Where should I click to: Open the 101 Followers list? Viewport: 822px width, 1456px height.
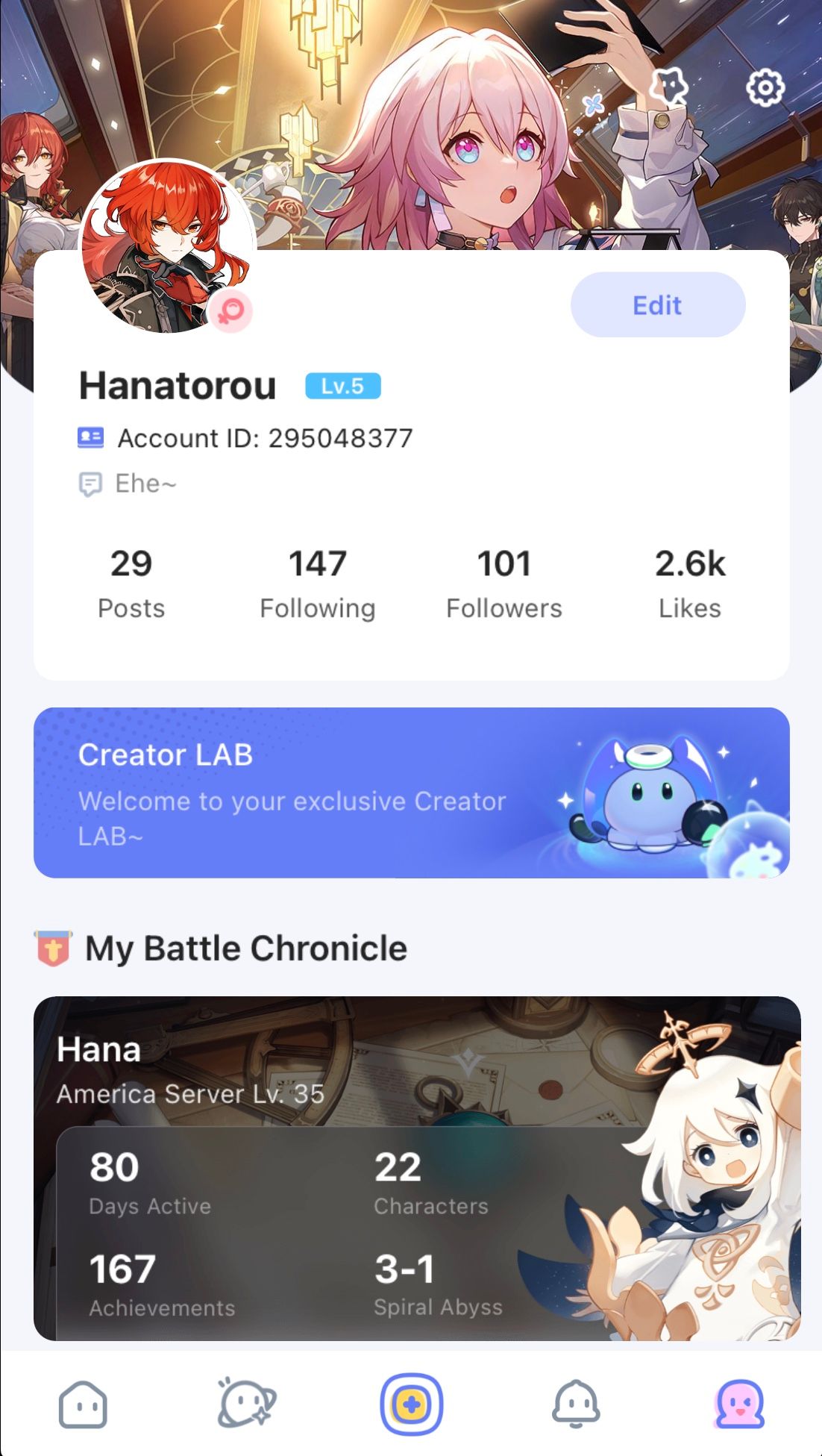[x=503, y=584]
